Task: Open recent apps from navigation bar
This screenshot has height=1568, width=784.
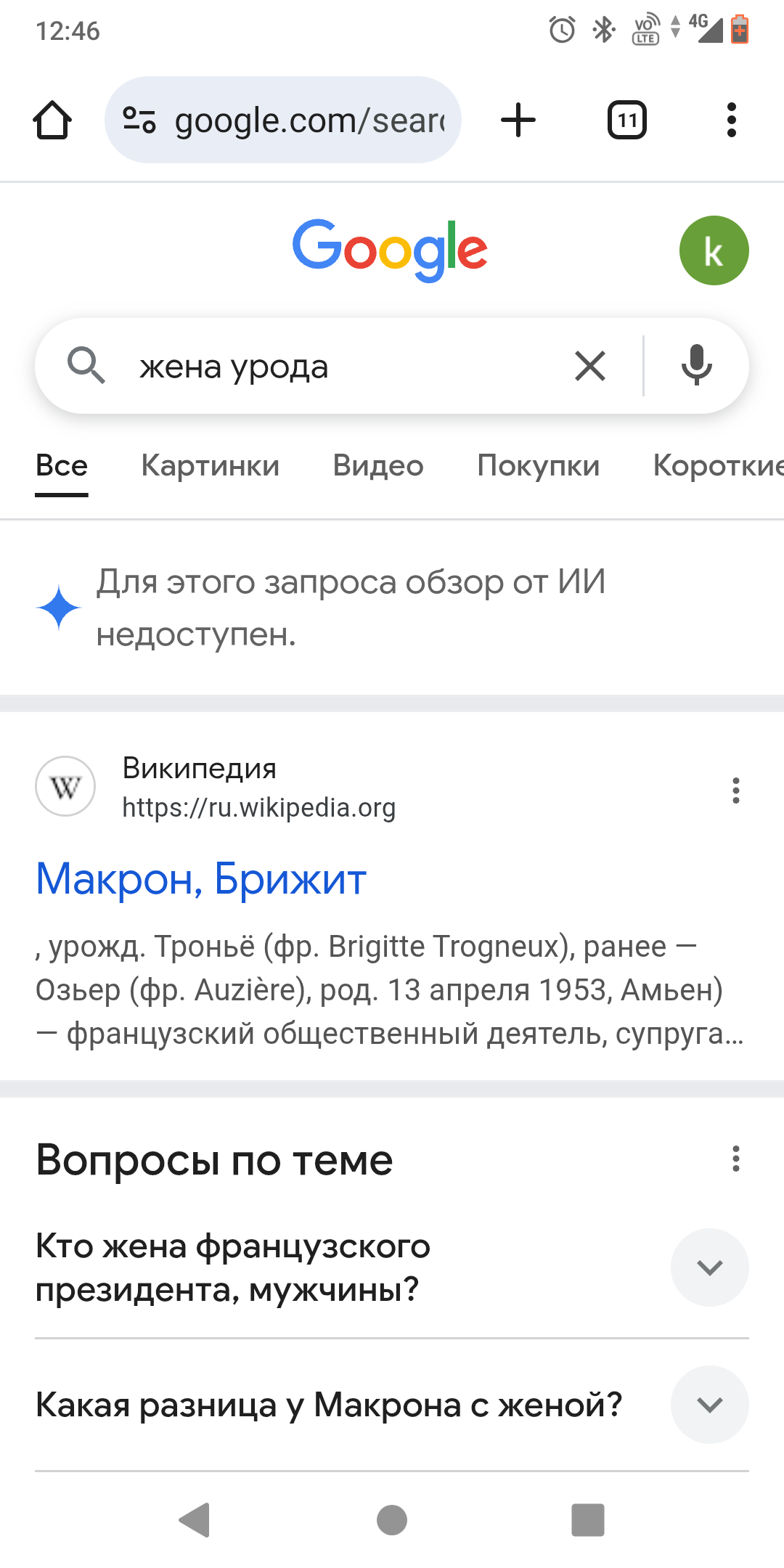Action: pyautogui.click(x=588, y=1520)
